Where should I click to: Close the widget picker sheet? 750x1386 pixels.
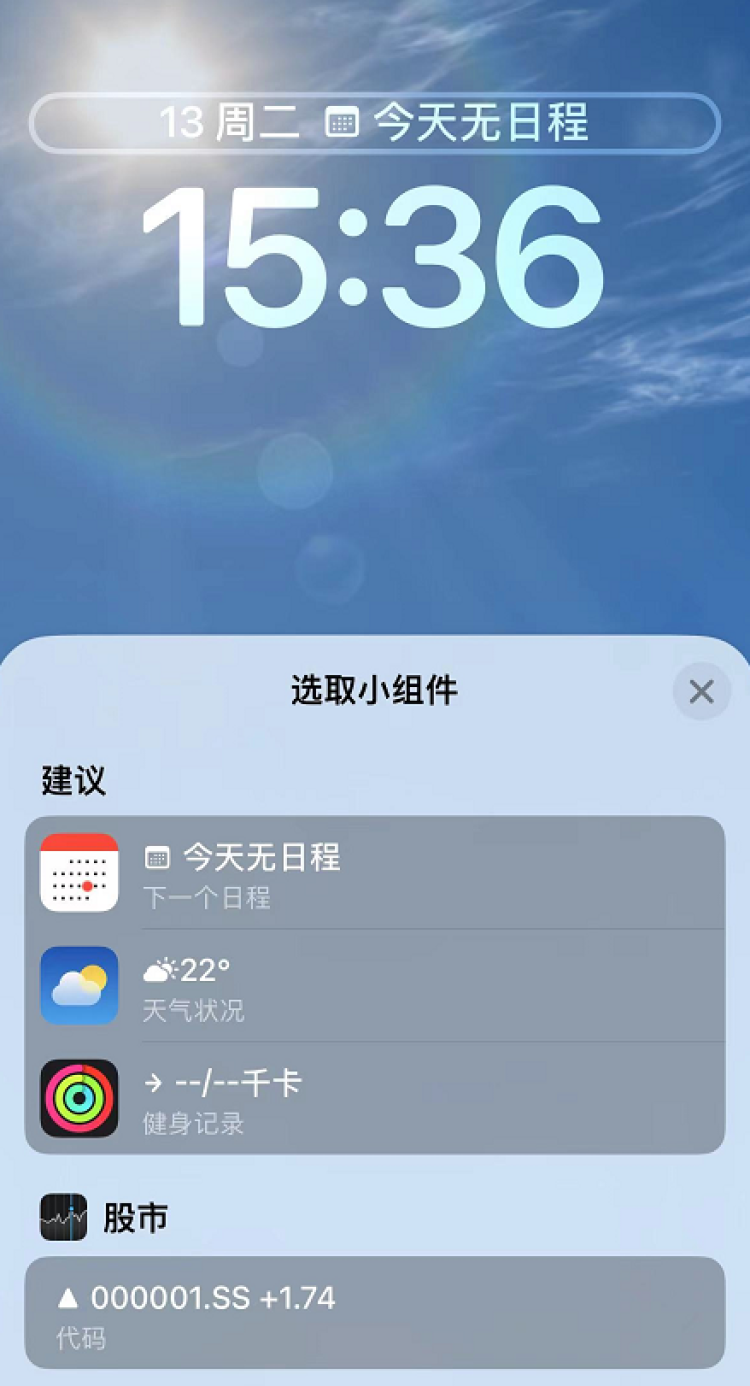(x=701, y=691)
